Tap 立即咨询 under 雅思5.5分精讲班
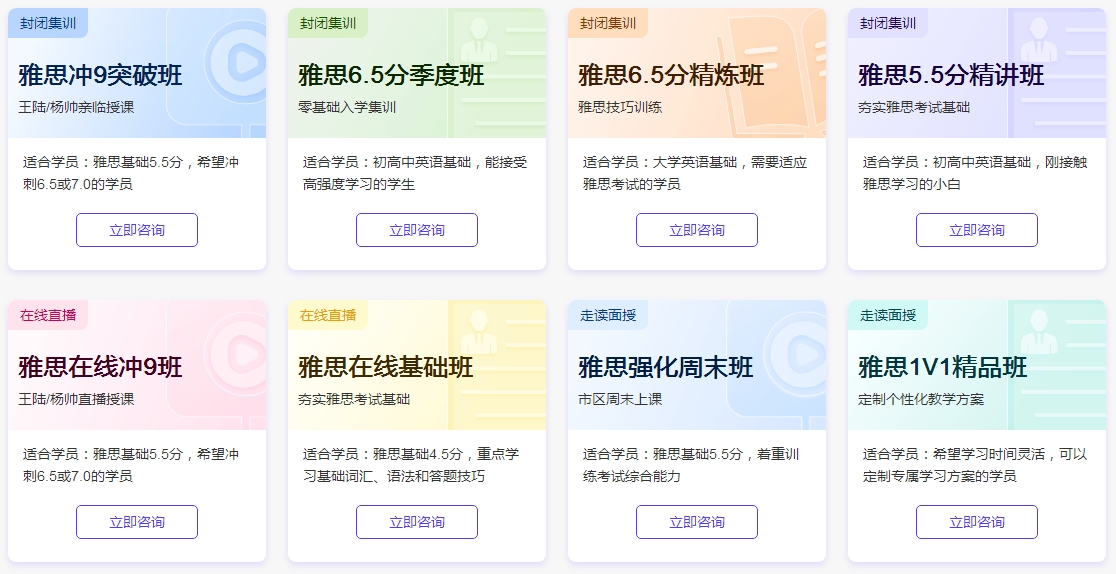The width and height of the screenshot is (1116, 574). pyautogui.click(x=977, y=230)
